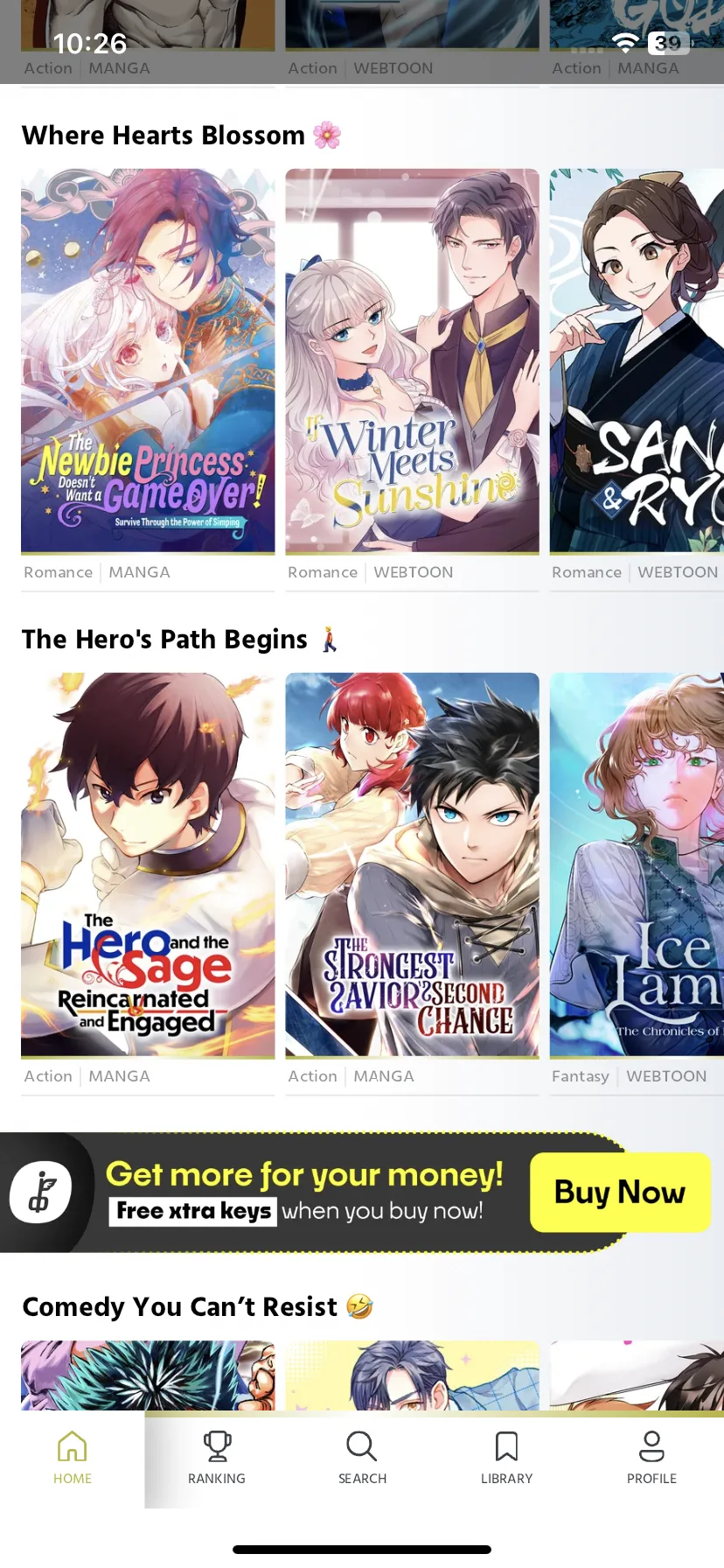This screenshot has width=724, height=1568.
Task: Tap the Buy Now button
Action: pyautogui.click(x=620, y=1192)
